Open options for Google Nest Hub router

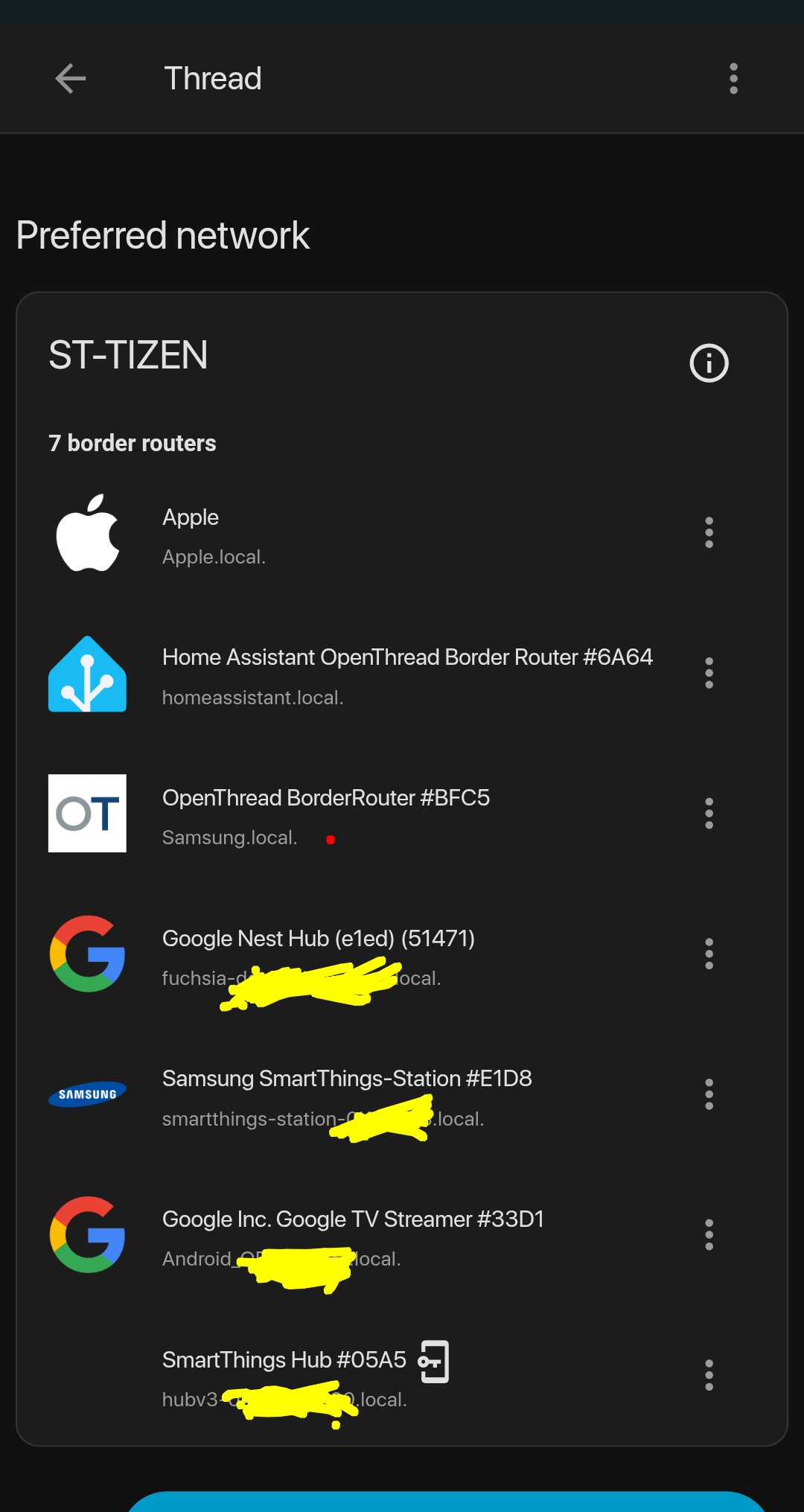709,954
